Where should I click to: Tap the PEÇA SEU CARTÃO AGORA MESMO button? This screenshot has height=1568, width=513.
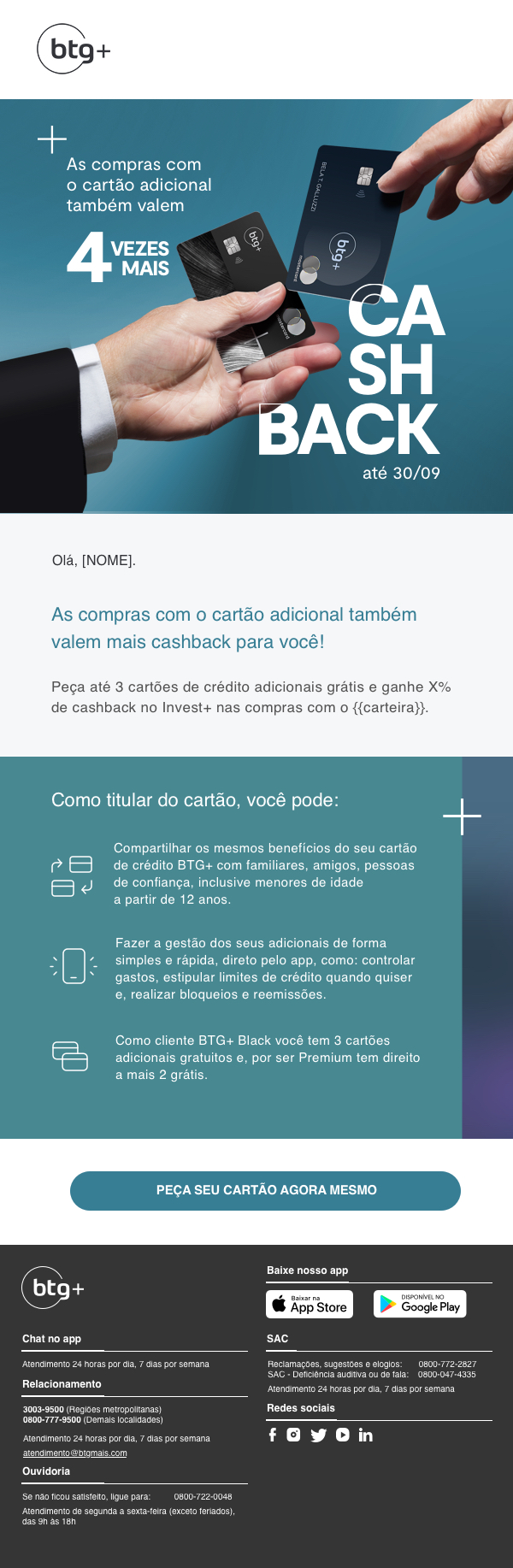tap(265, 1190)
